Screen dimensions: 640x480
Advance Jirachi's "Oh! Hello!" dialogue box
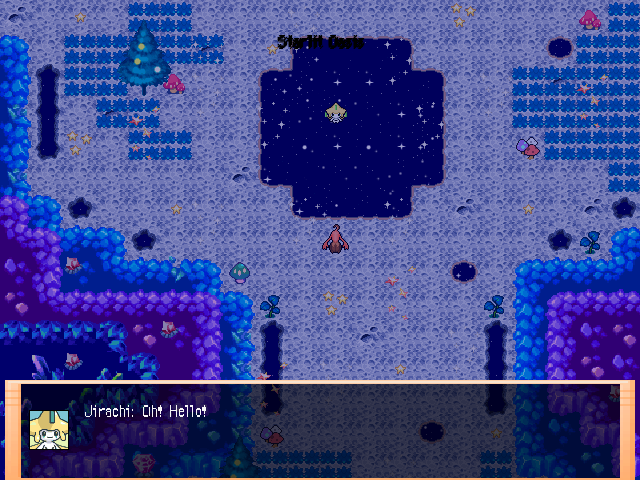pyautogui.click(x=320, y=430)
